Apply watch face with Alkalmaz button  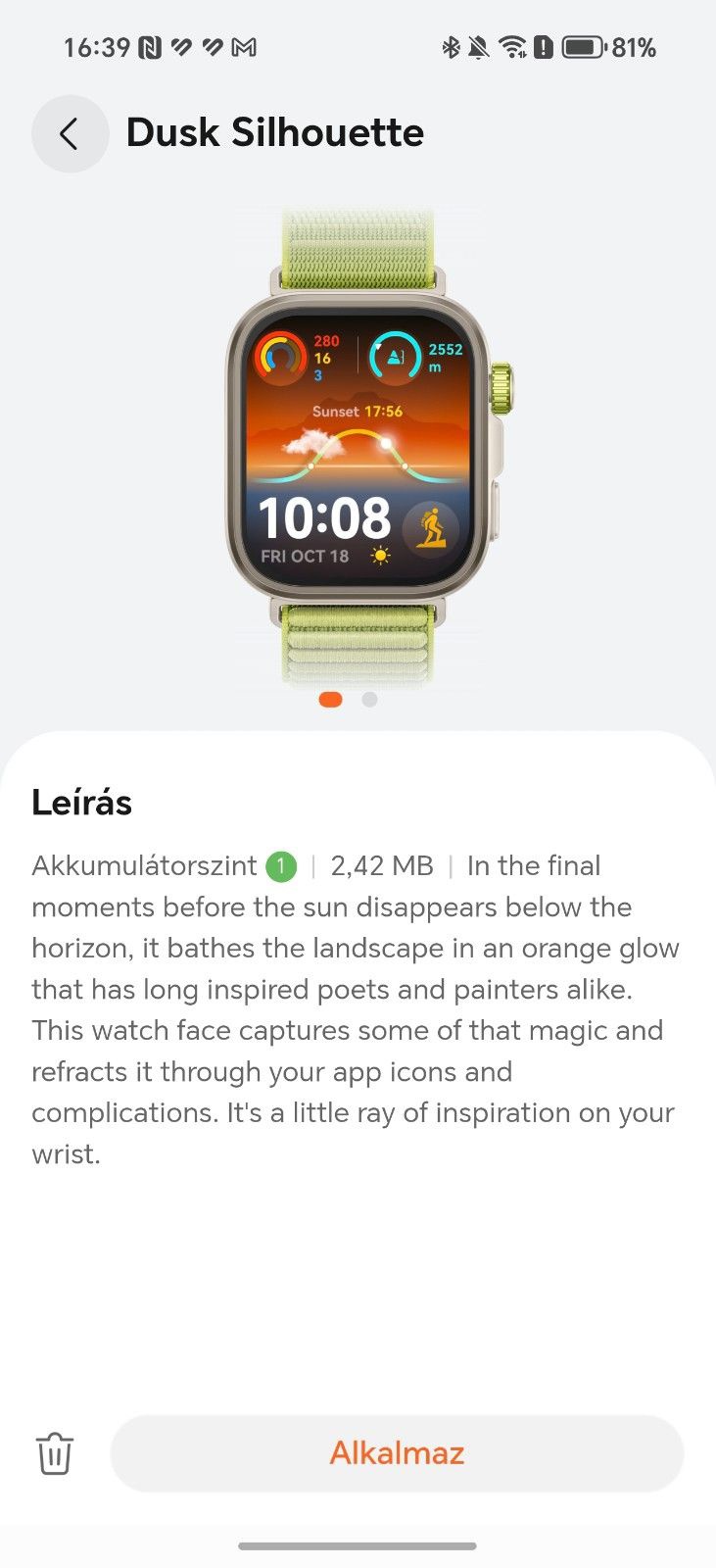(x=397, y=1452)
